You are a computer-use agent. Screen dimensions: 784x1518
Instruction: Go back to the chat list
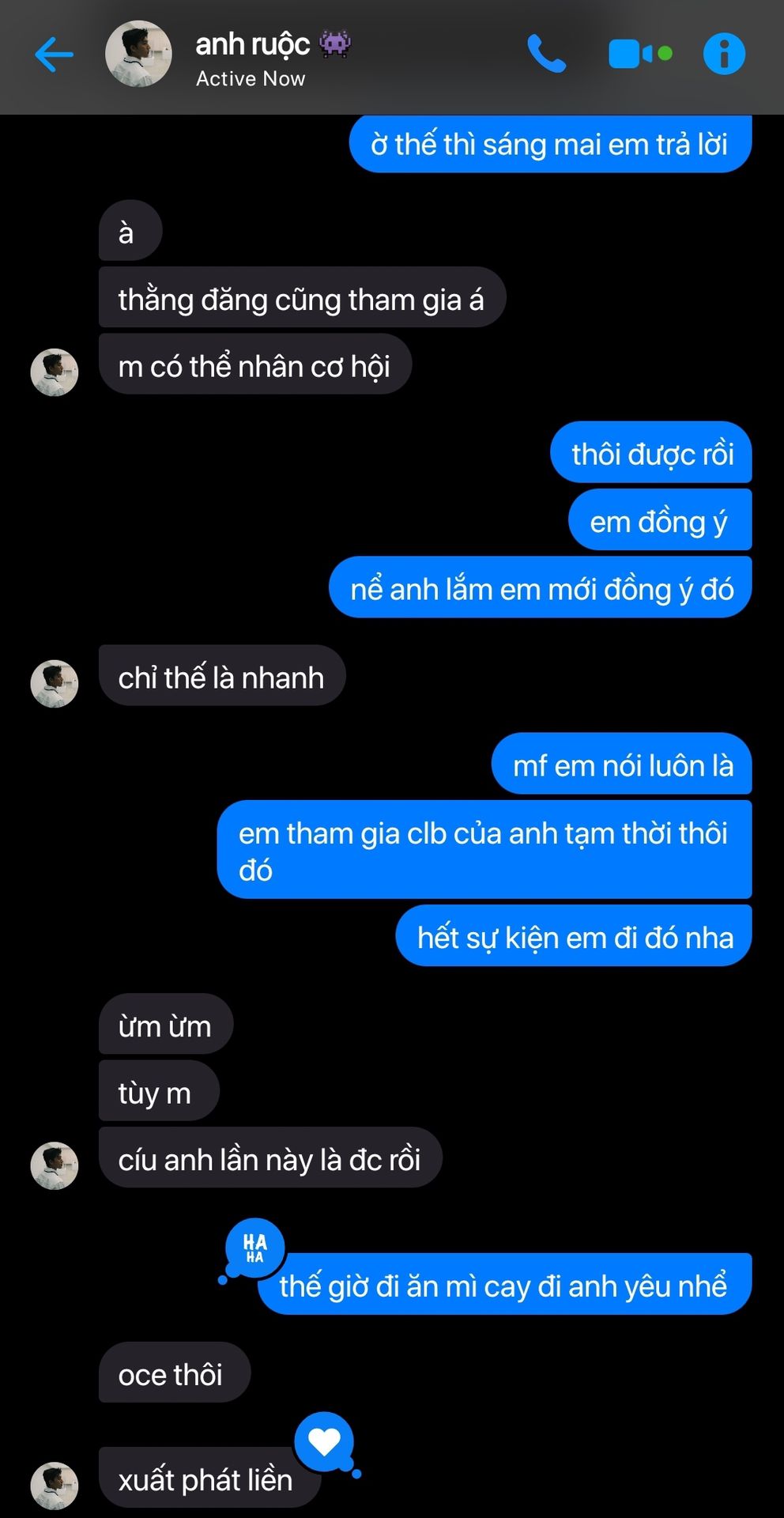tap(54, 55)
